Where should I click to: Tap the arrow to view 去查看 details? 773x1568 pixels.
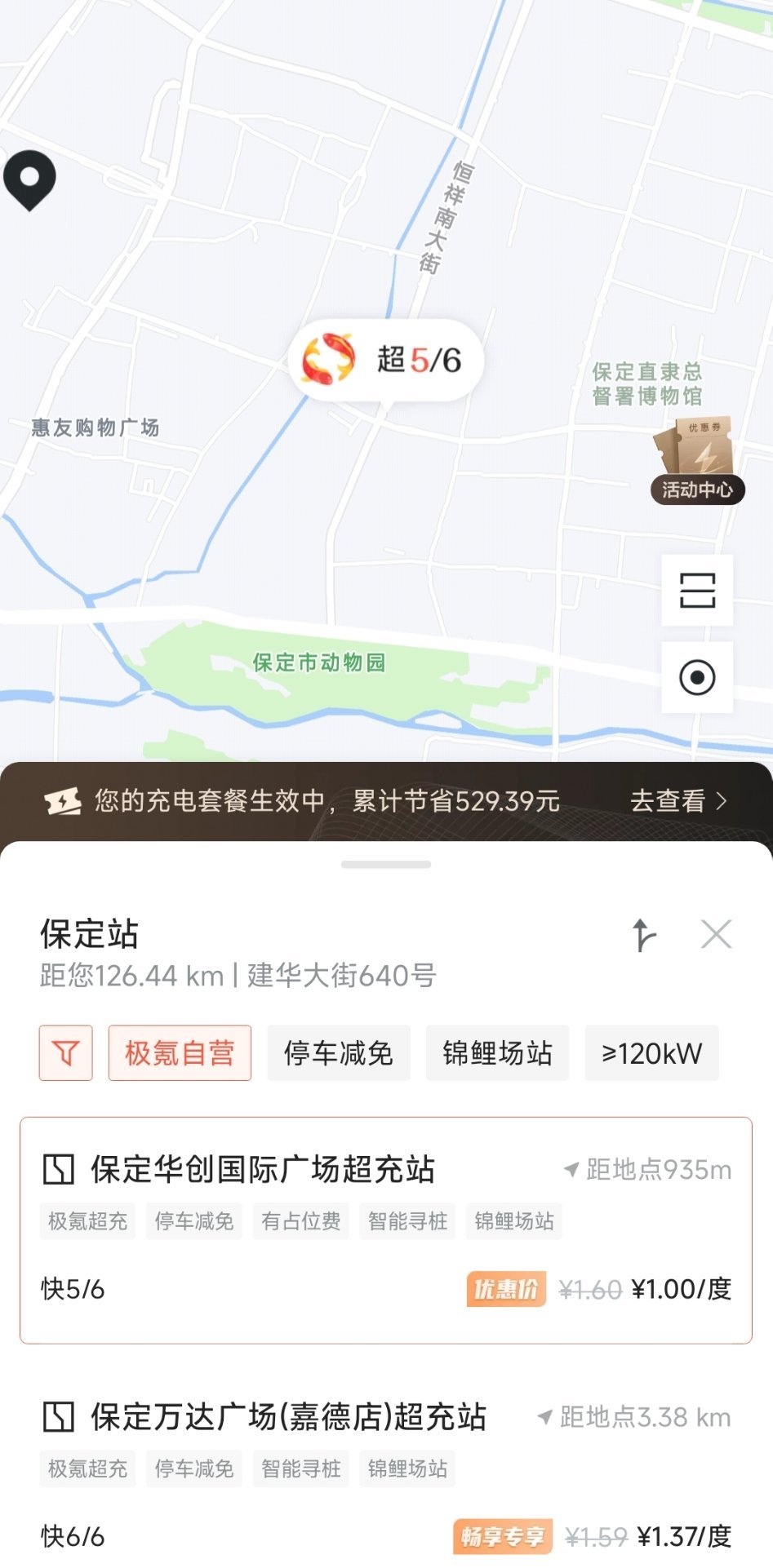pos(722,803)
